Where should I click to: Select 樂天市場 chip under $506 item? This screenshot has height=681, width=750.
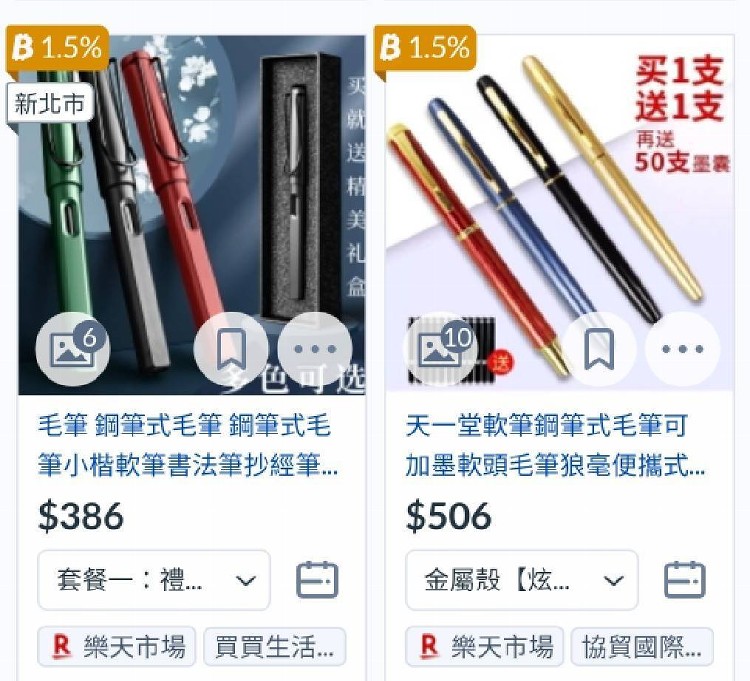[x=486, y=647]
